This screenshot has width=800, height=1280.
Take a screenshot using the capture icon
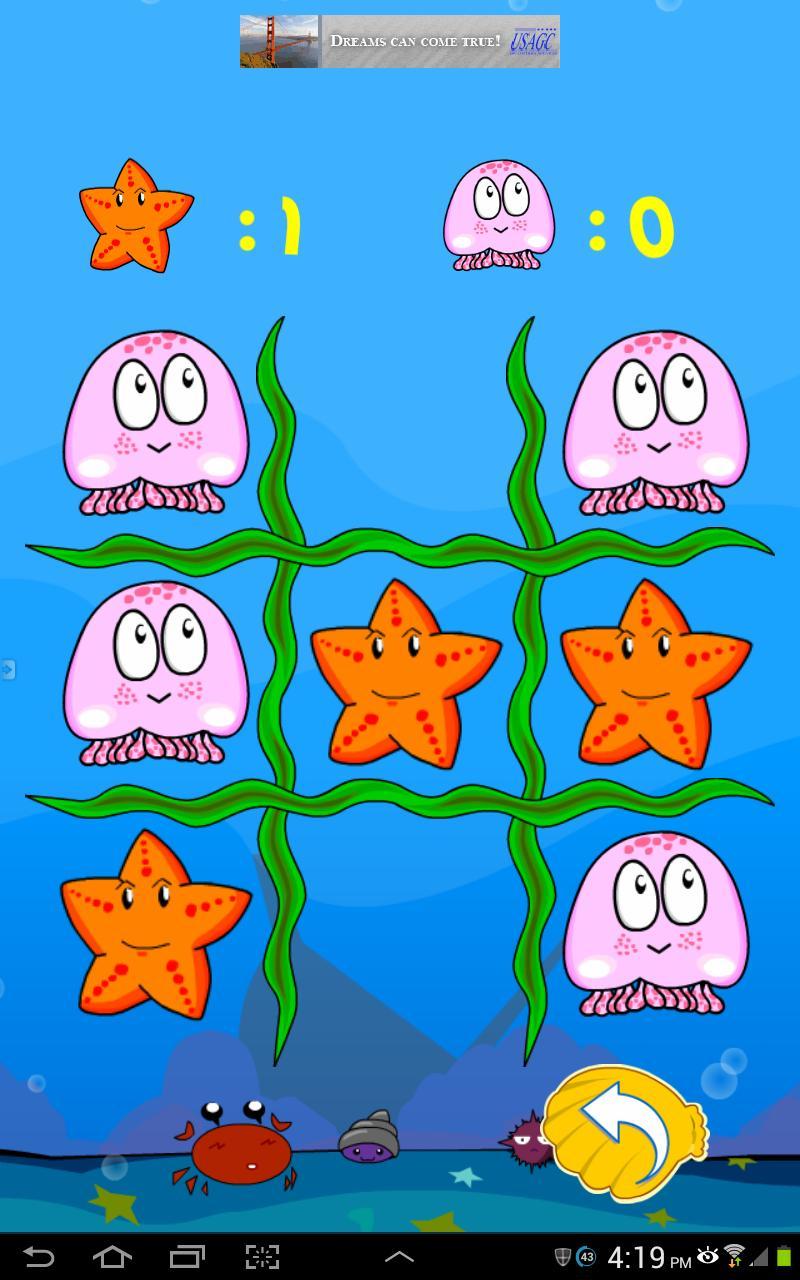[x=262, y=1256]
